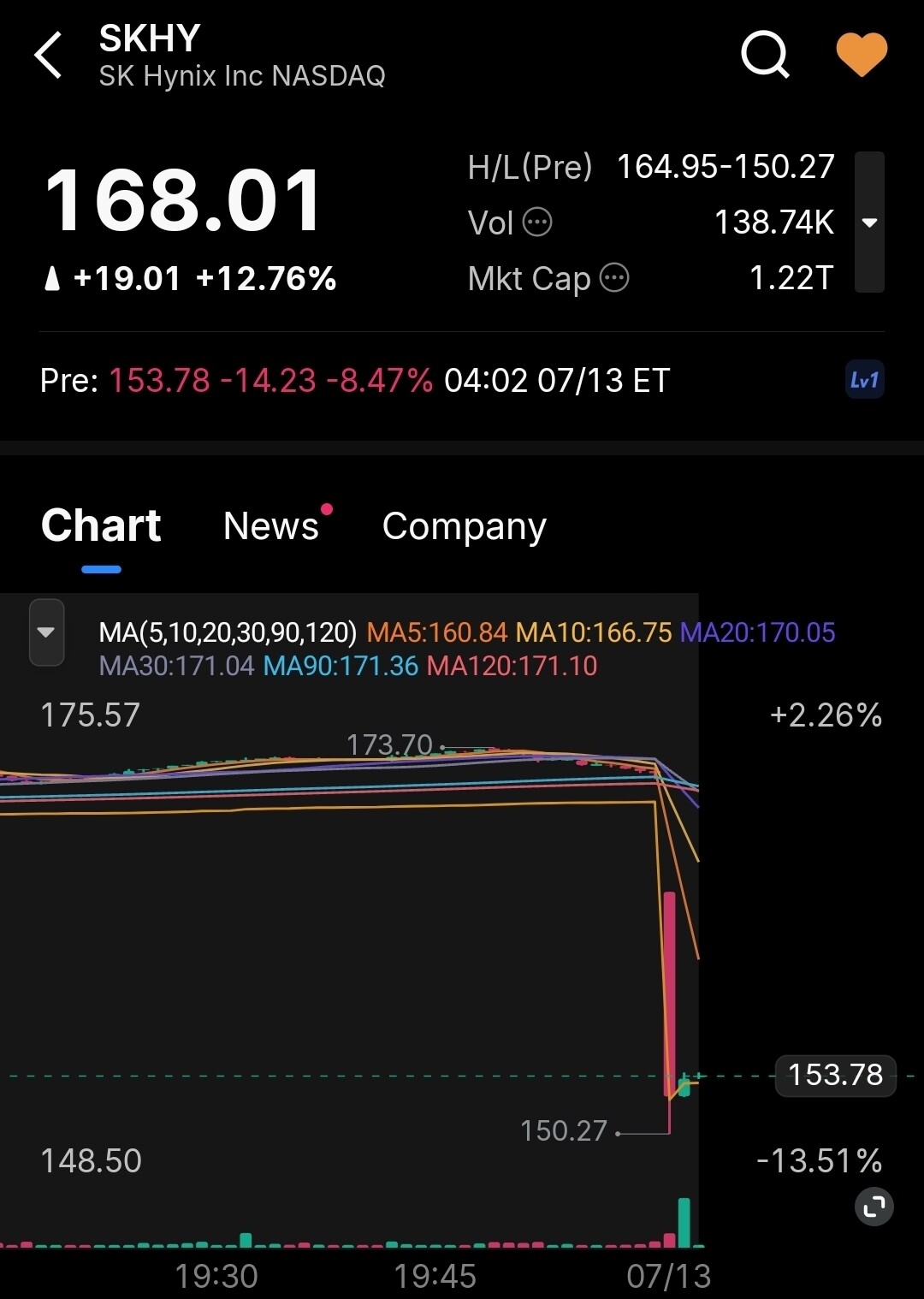Screen dimensions: 924x1299
Task: Remove SKHY from favorites via heart
Action: 862,55
